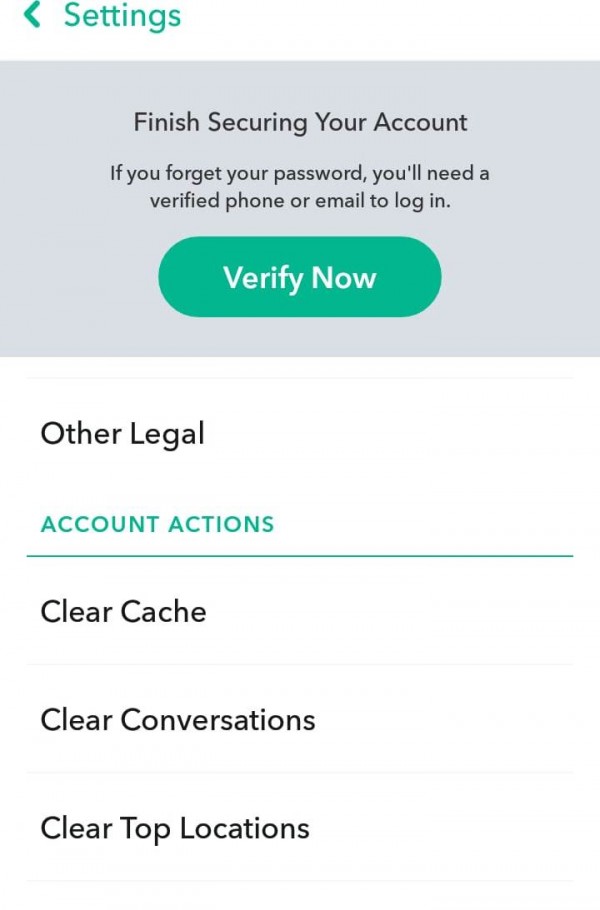600x910 pixels.
Task: Go back from Settings
Action: (x=33, y=16)
